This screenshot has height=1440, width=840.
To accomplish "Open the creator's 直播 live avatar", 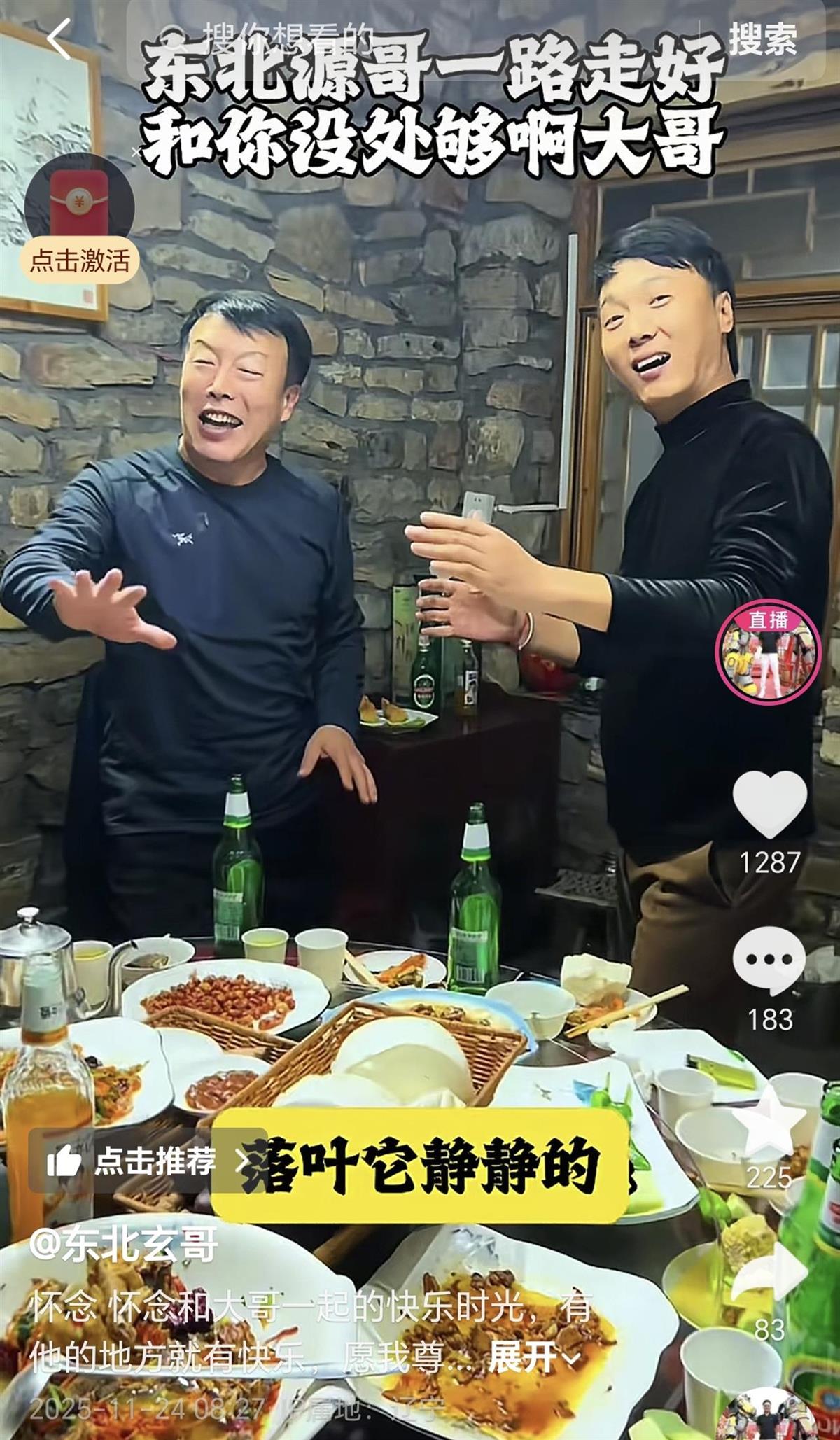I will pos(770,650).
